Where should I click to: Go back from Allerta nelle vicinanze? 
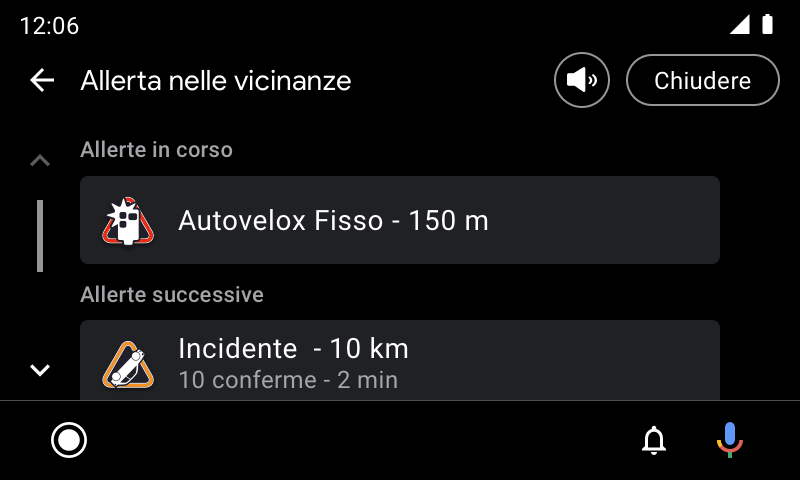coord(42,80)
